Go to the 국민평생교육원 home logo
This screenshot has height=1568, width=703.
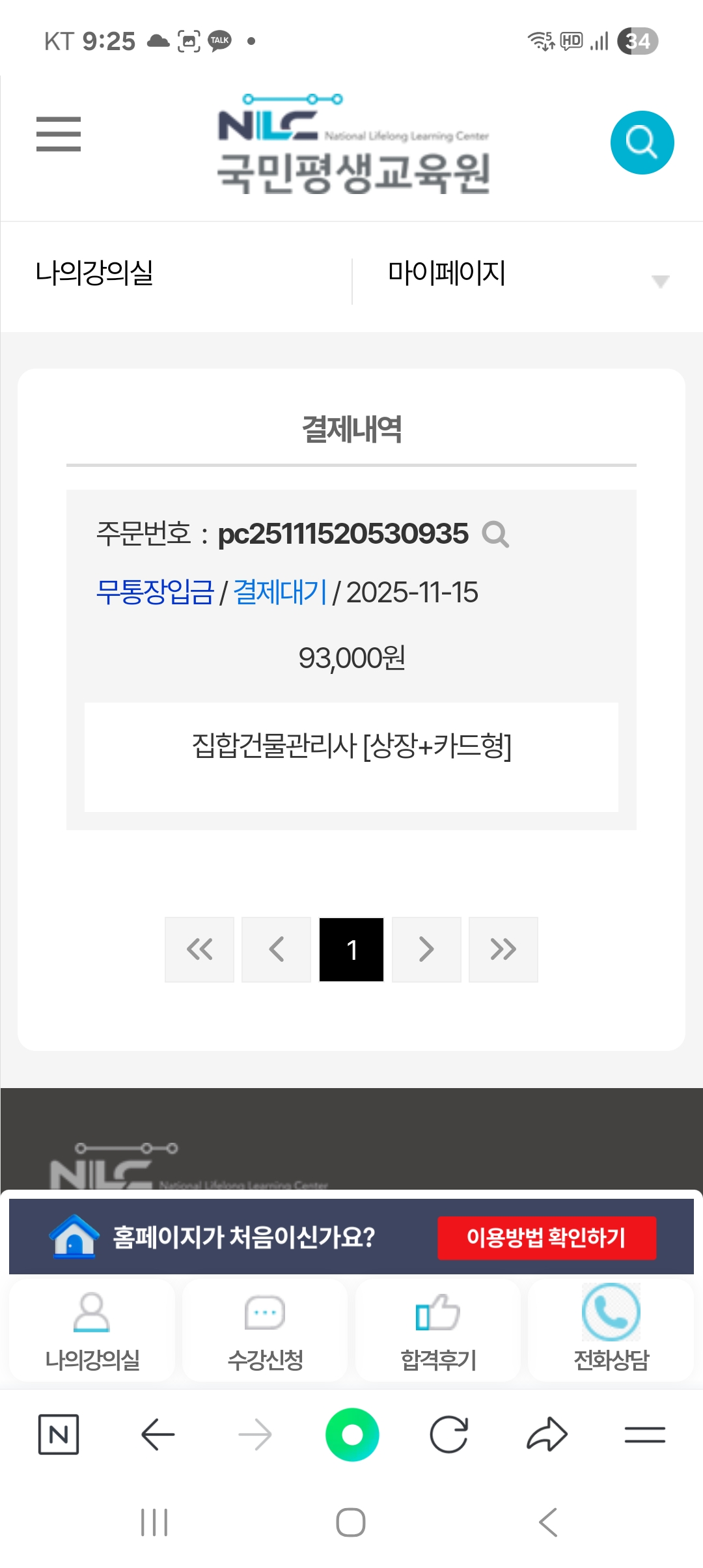click(353, 145)
